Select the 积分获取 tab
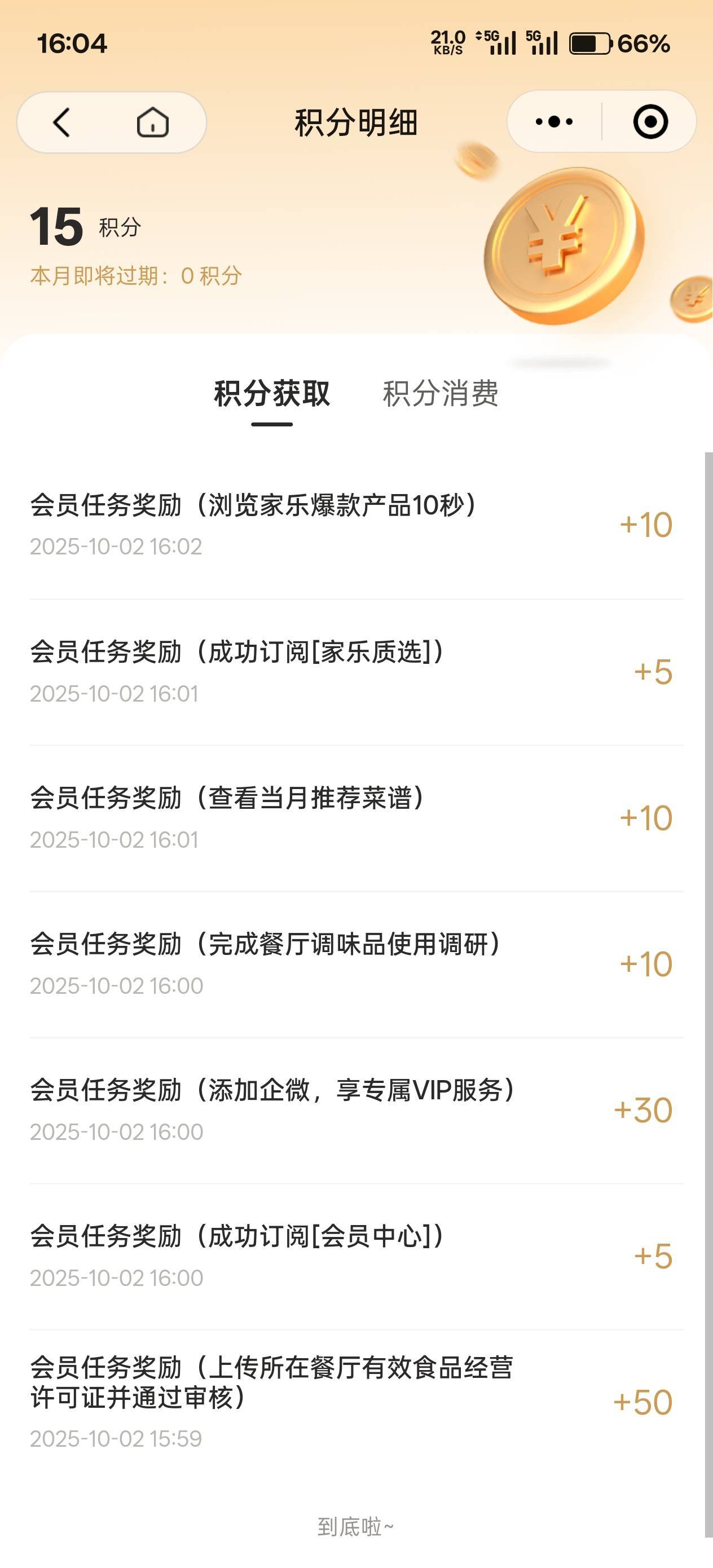This screenshot has width=713, height=1568. [x=271, y=393]
